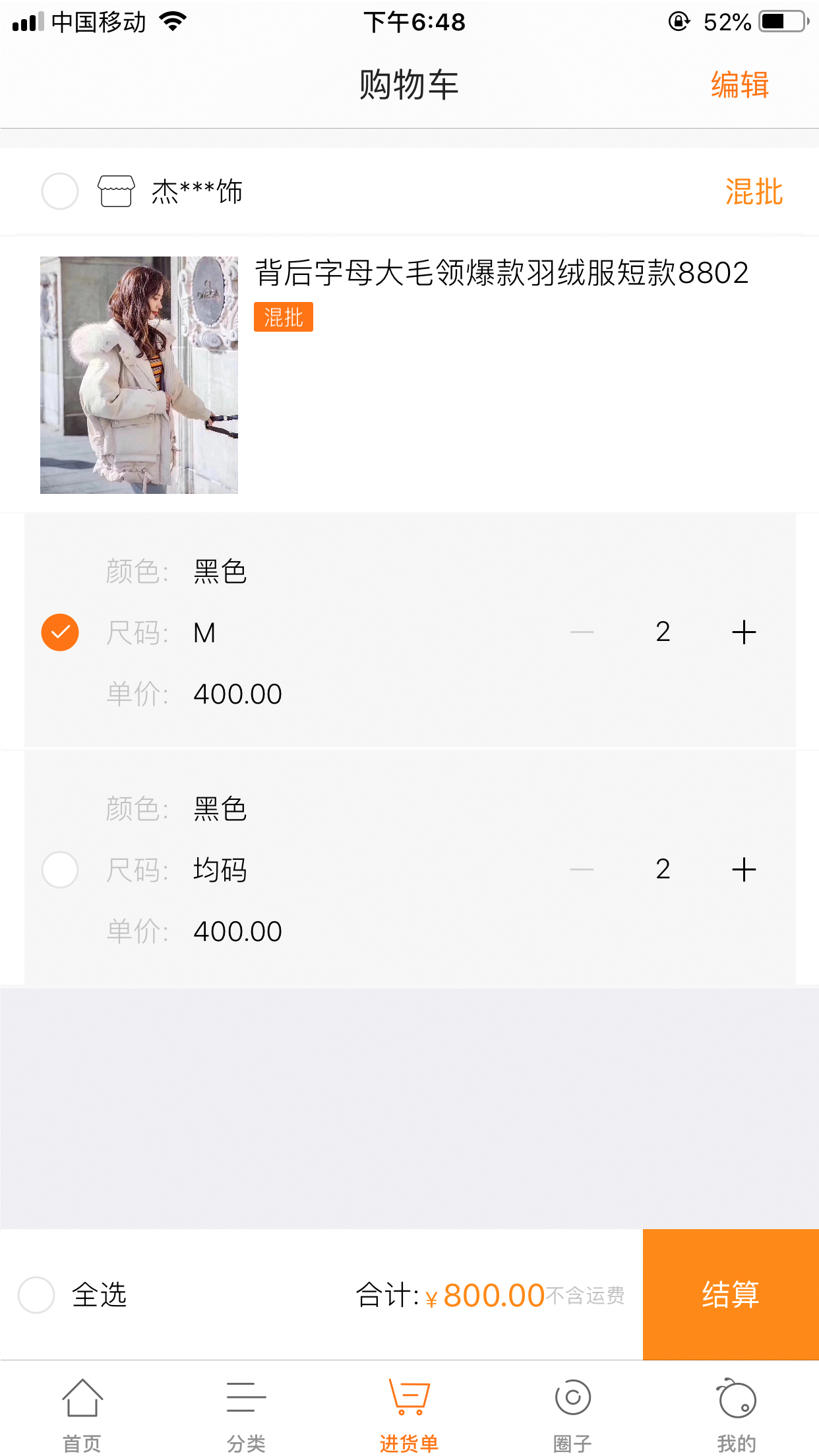The width and height of the screenshot is (819, 1456).
Task: Select the shop 杰***饰 checkbox
Action: (x=60, y=191)
